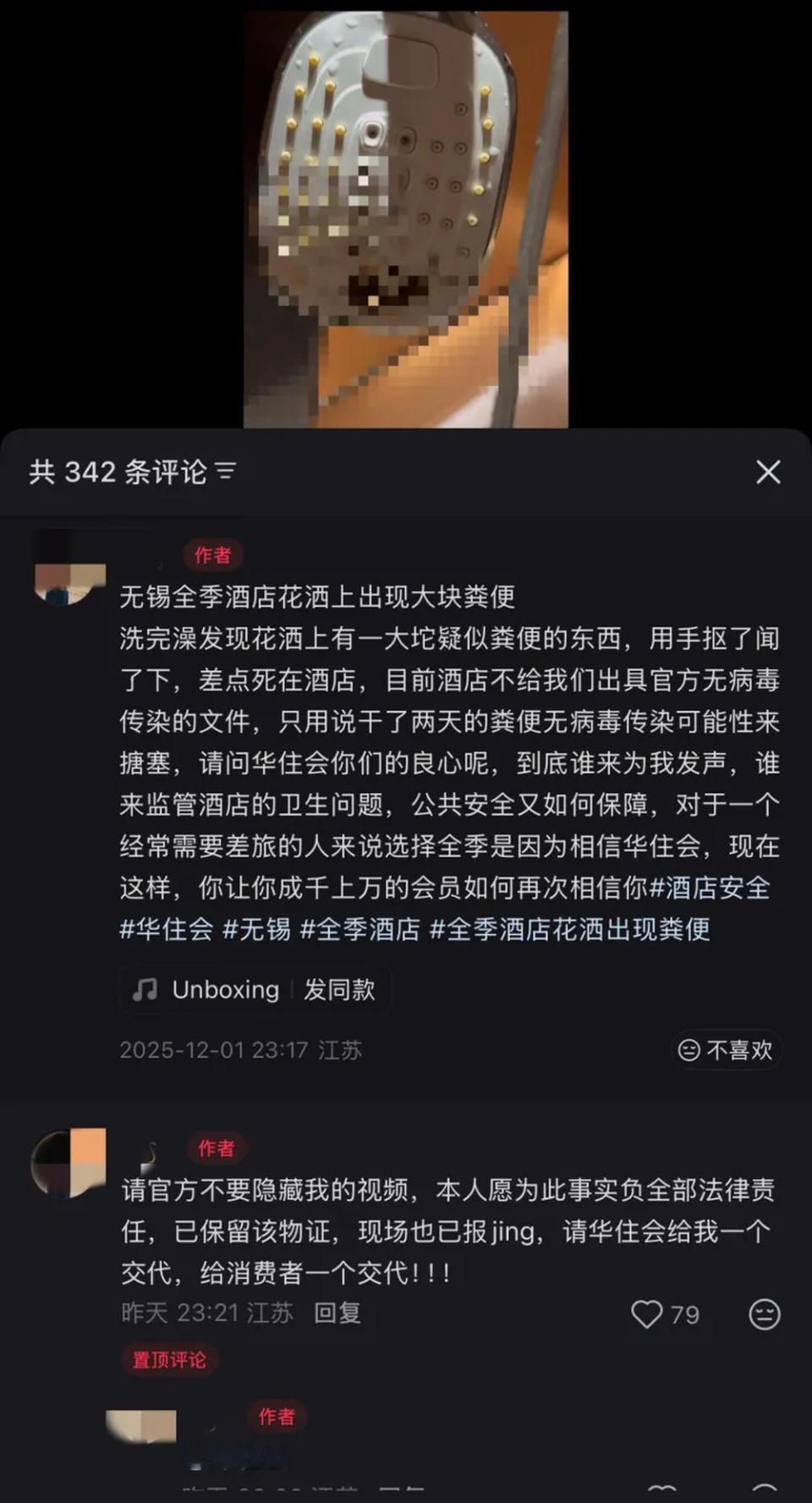Switch to same-style creation via 发同款
The height and width of the screenshot is (1503, 812).
(340, 989)
